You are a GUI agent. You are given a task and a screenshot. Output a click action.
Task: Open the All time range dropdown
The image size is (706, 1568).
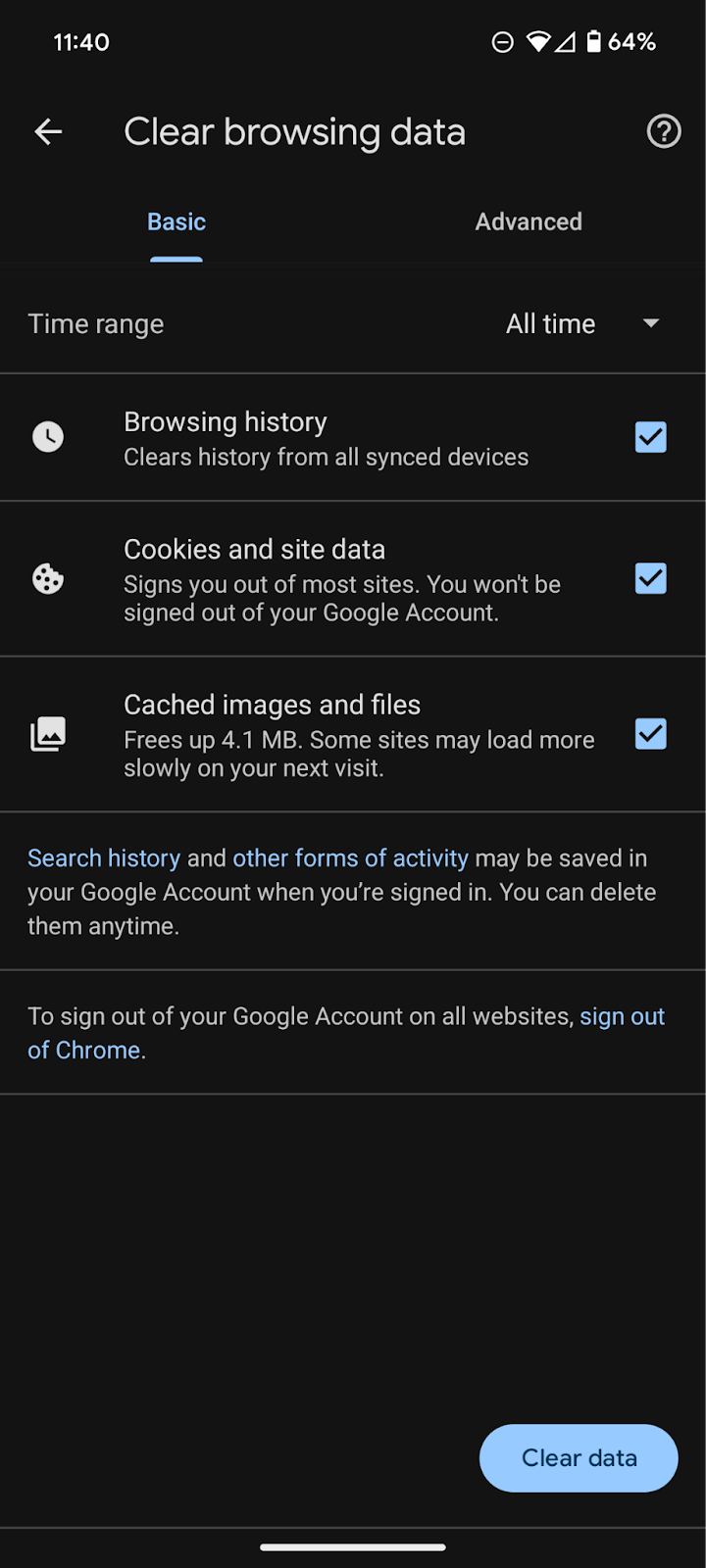tap(582, 323)
